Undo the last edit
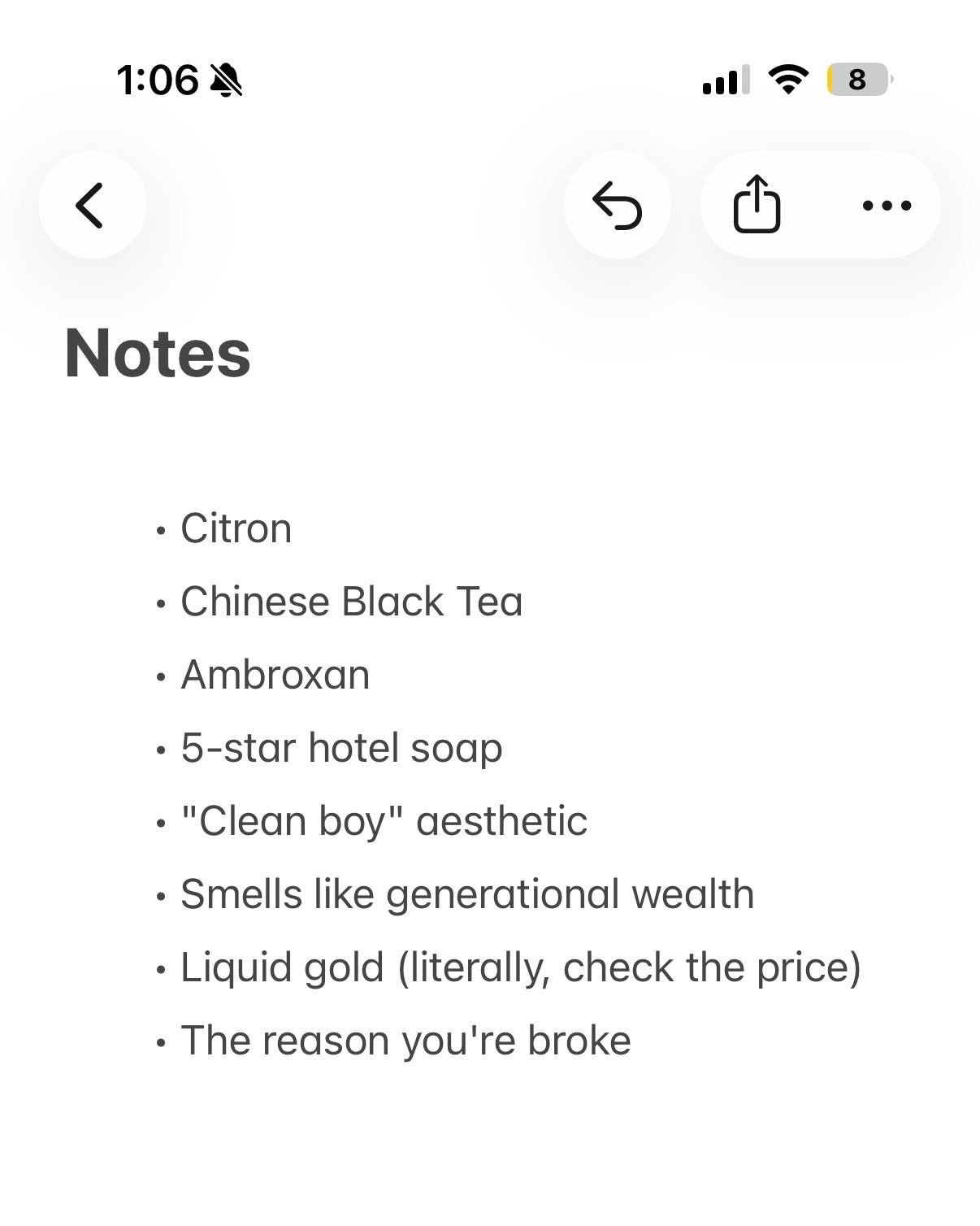Viewport: 980px width, 1226px height. [x=617, y=205]
